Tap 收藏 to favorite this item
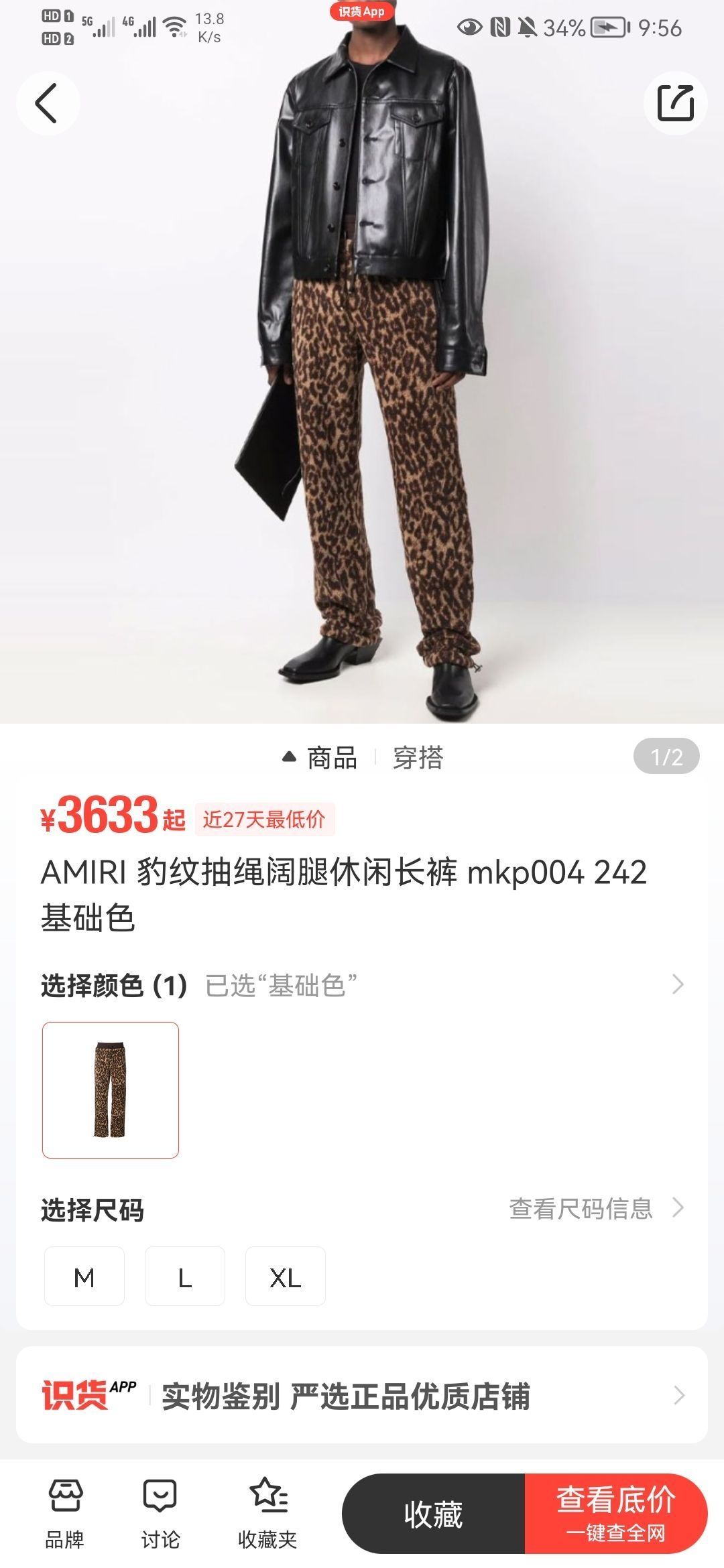The width and height of the screenshot is (724, 1568). point(433,1514)
